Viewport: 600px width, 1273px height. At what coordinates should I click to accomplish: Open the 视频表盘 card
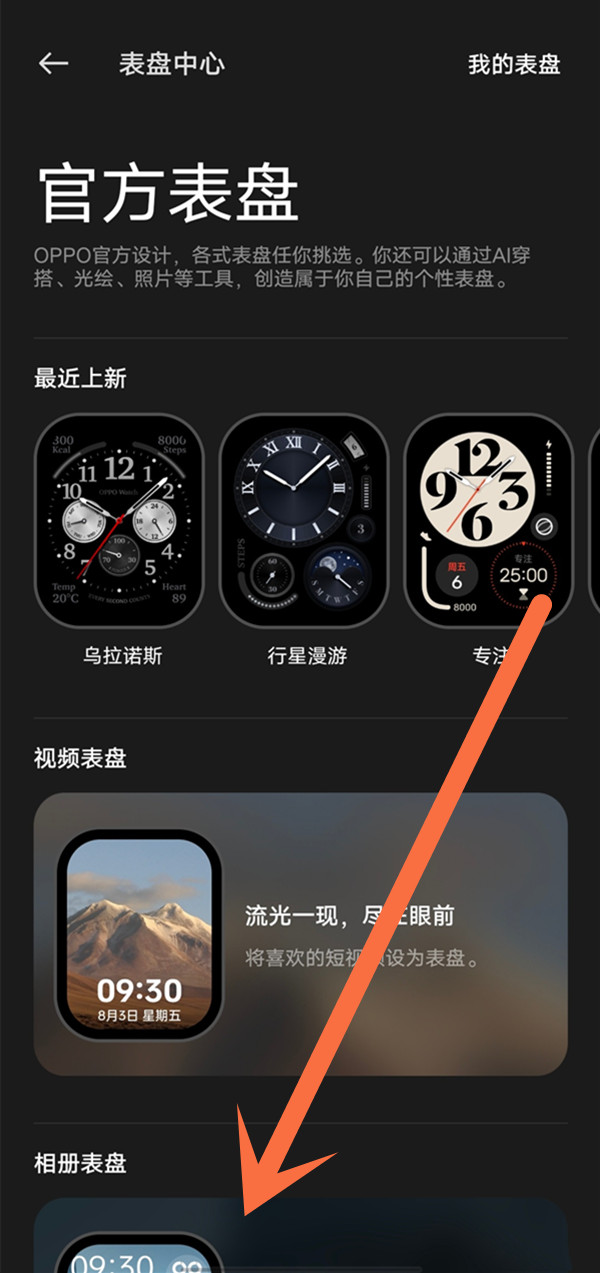(300, 934)
